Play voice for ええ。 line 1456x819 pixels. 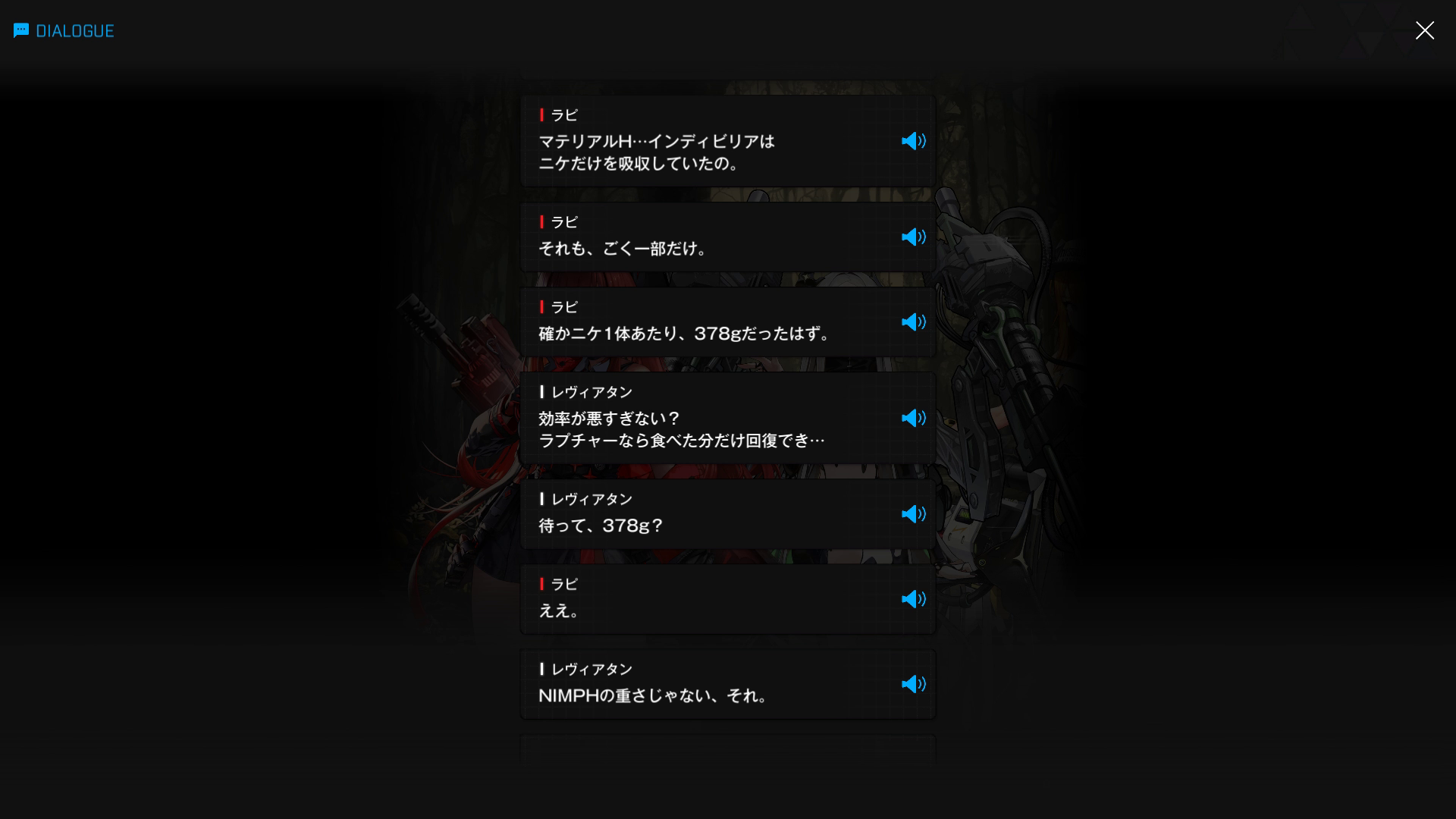913,599
